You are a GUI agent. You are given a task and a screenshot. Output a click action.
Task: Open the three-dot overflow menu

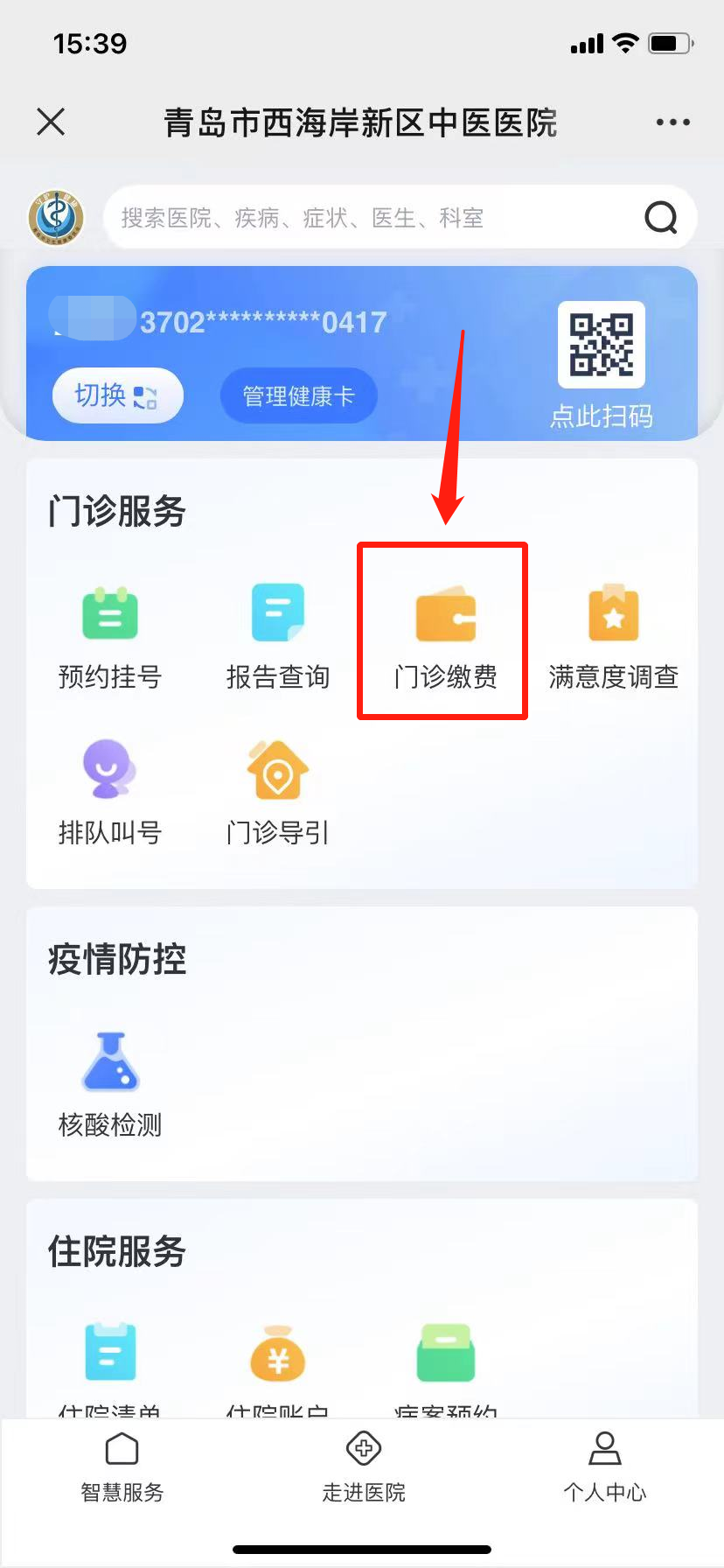tap(672, 122)
